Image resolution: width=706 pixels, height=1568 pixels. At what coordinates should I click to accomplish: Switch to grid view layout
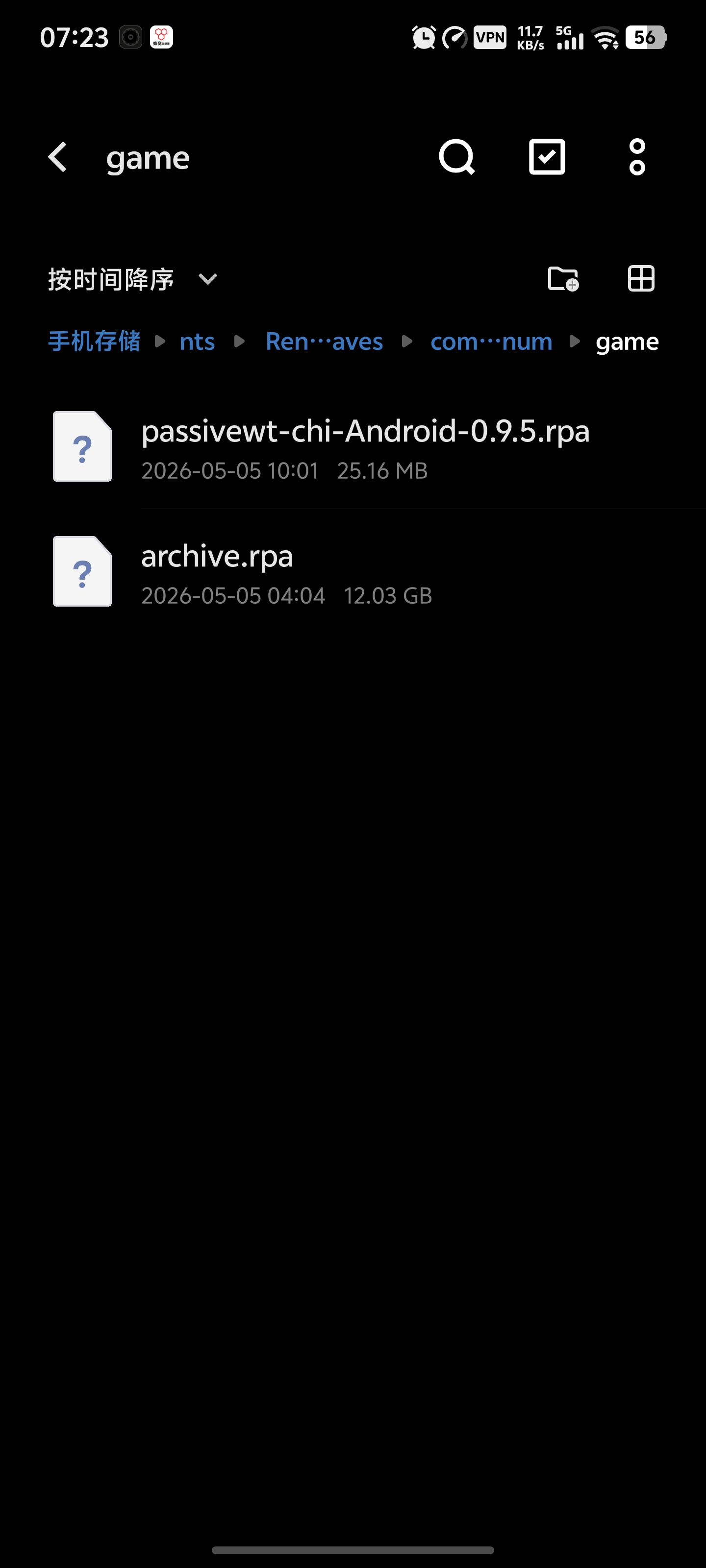tap(641, 279)
